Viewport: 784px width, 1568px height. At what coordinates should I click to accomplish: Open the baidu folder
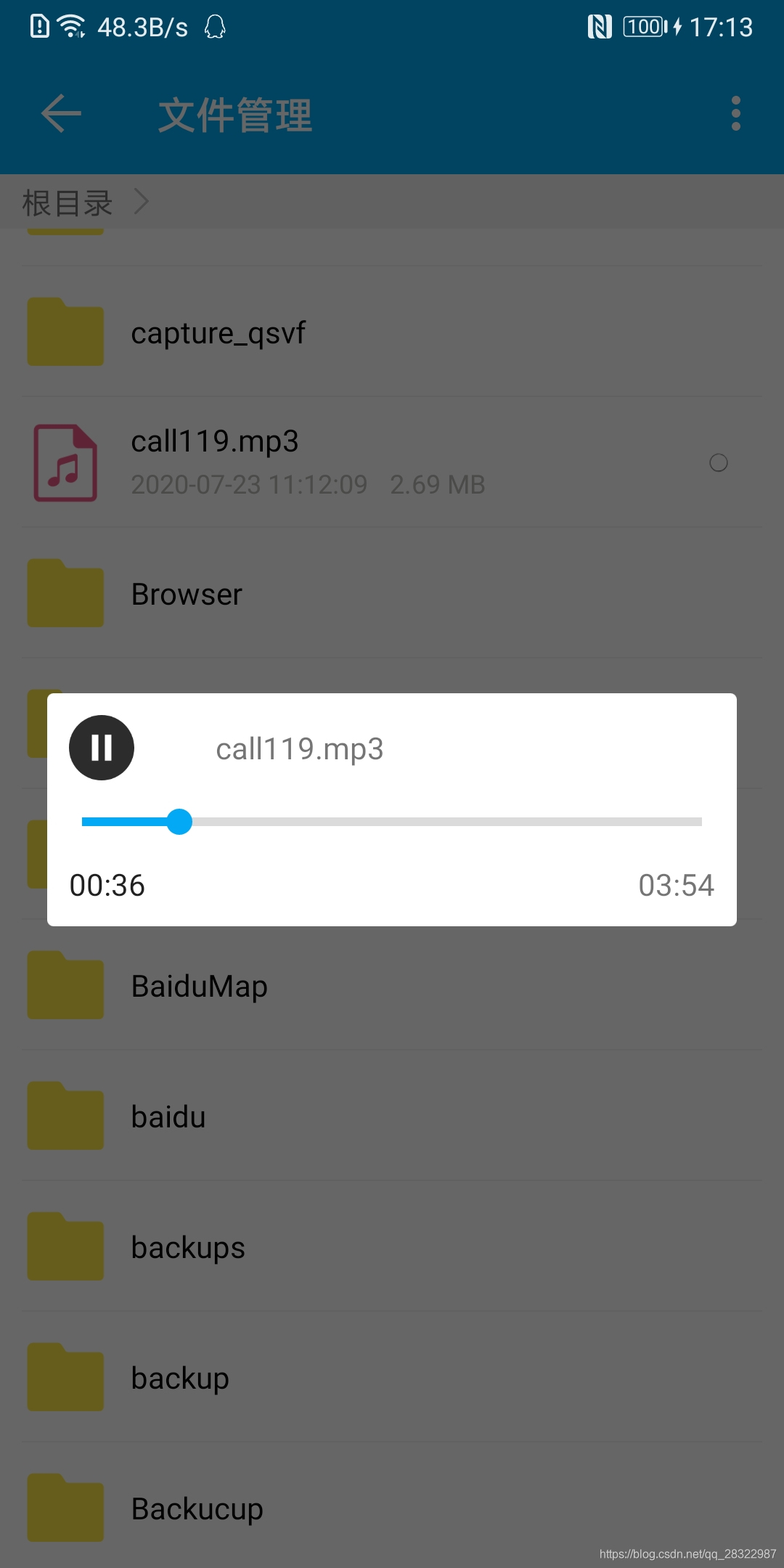[392, 1116]
